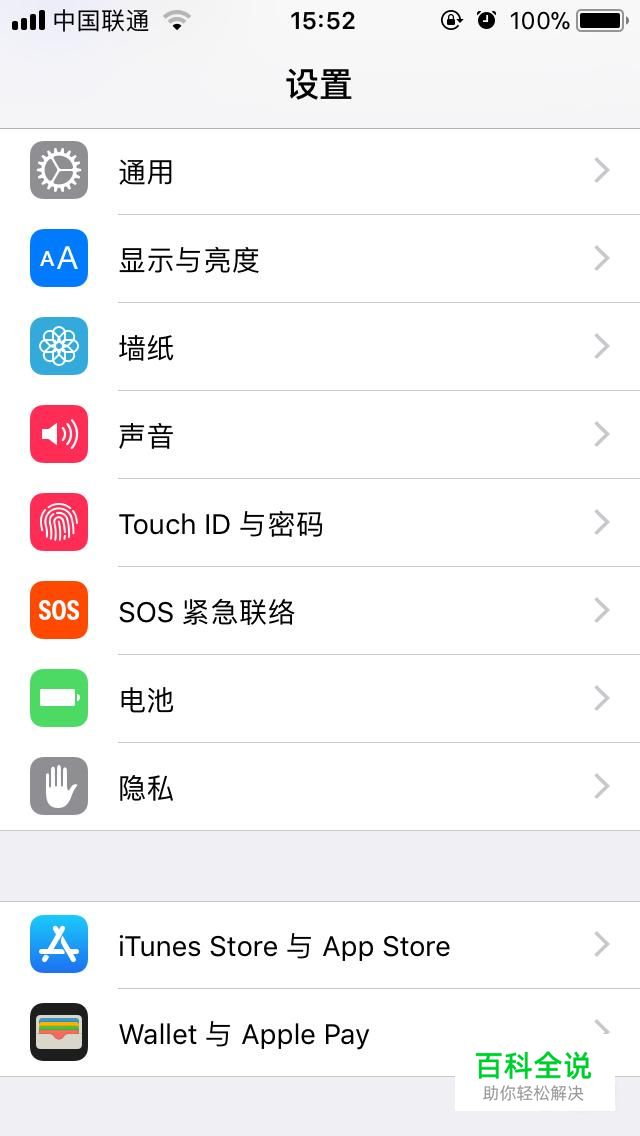Image resolution: width=640 pixels, height=1136 pixels.
Task: Select SOS 紧急联络 row
Action: click(320, 611)
